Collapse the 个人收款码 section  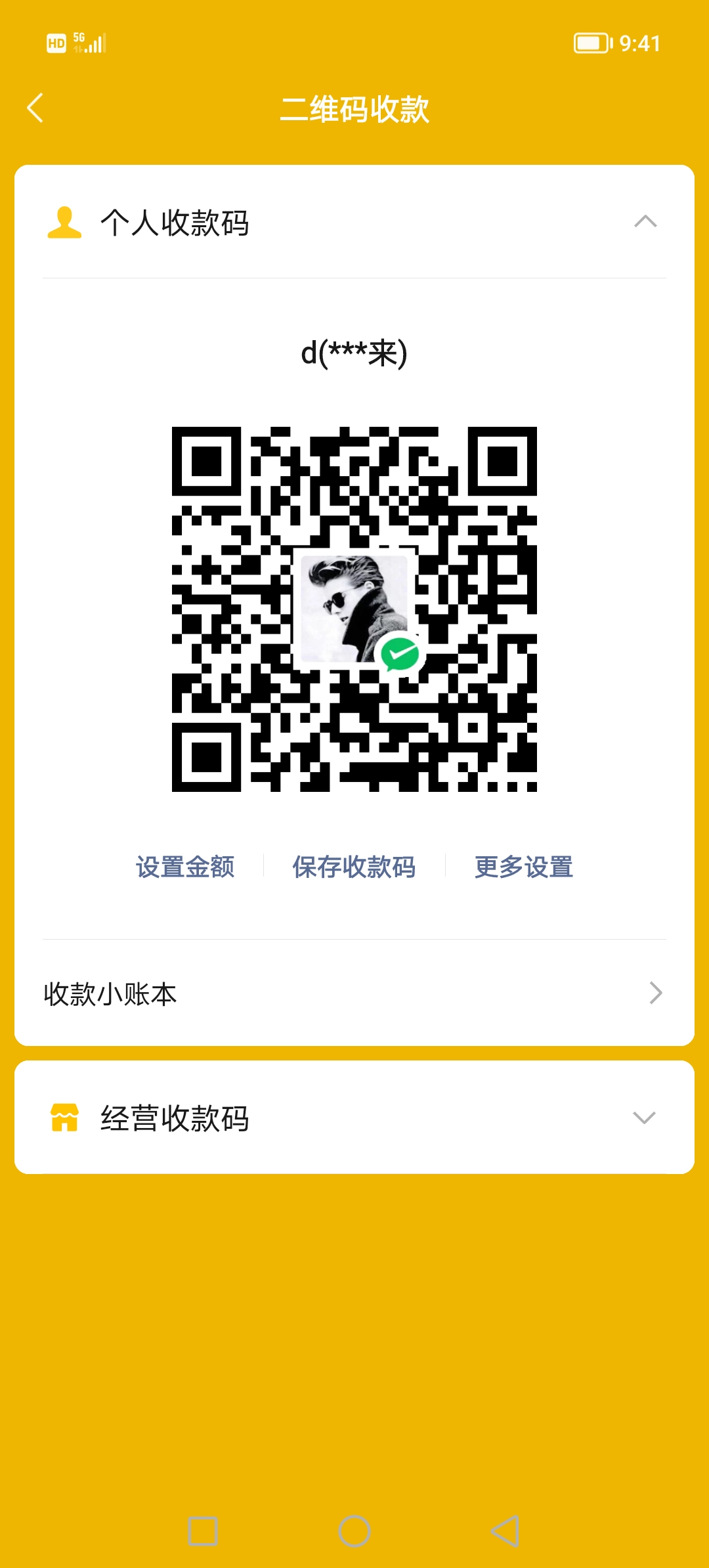[645, 222]
